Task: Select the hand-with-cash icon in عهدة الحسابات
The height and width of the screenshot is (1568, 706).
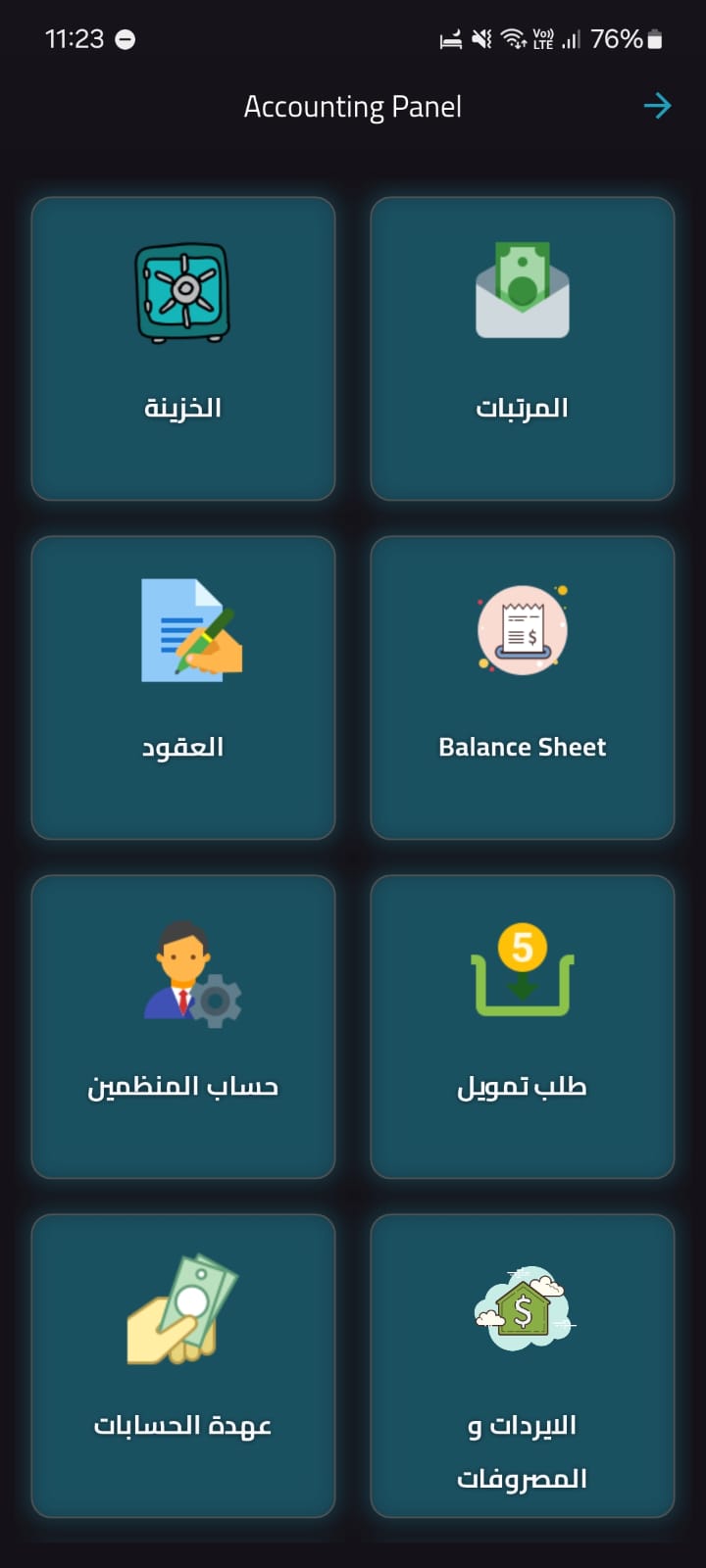Action: click(x=182, y=1308)
